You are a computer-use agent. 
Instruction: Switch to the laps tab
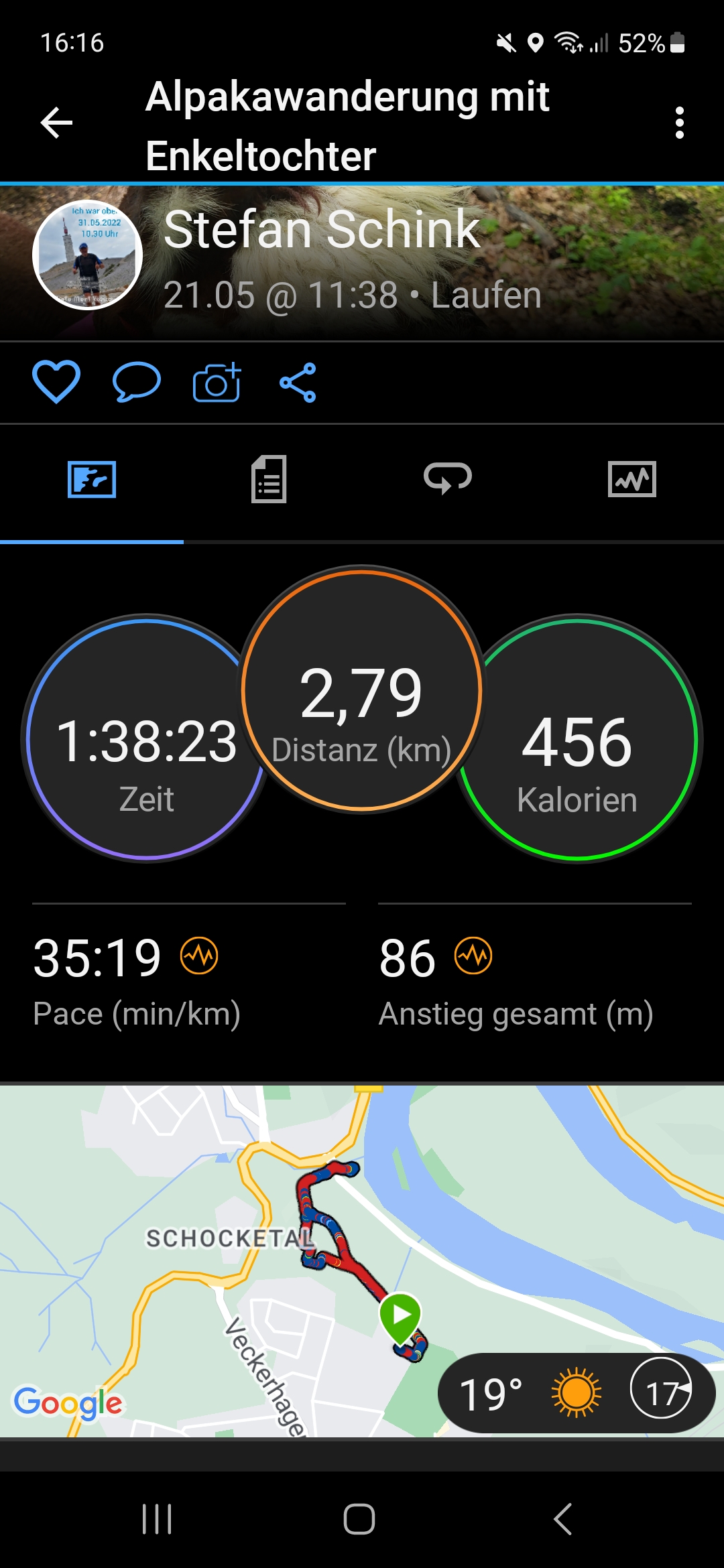point(448,480)
